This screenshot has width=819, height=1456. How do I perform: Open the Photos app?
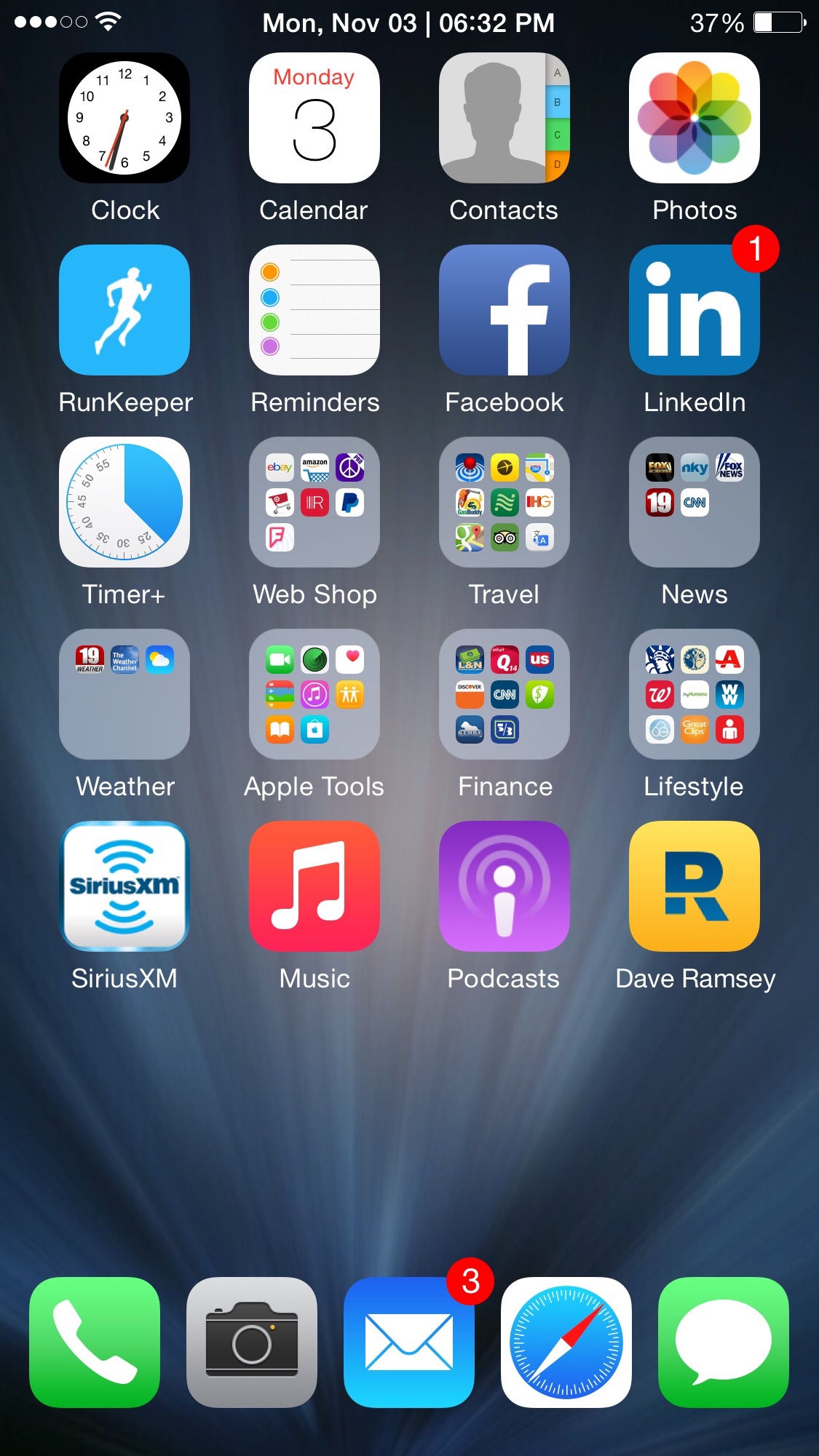tap(695, 118)
